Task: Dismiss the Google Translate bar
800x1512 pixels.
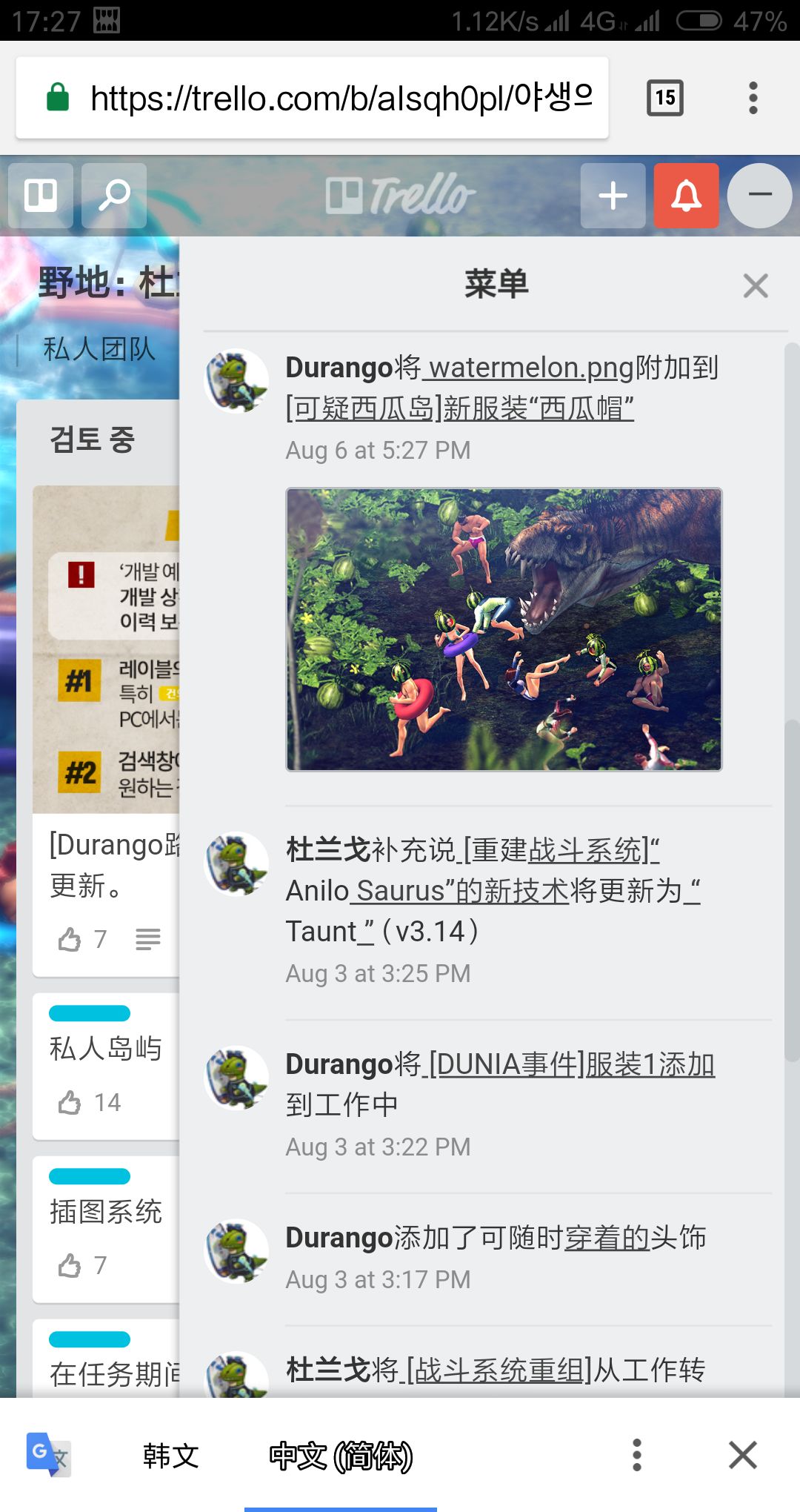Action: point(742,1455)
